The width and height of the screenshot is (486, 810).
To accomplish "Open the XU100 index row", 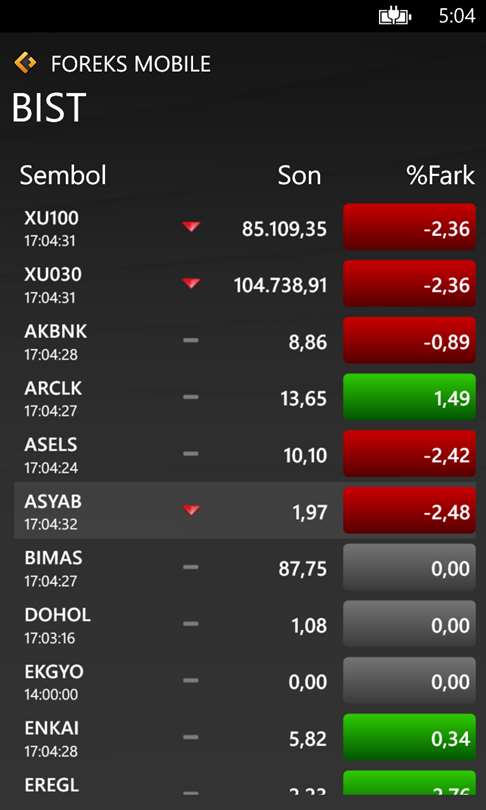I will tap(245, 227).
